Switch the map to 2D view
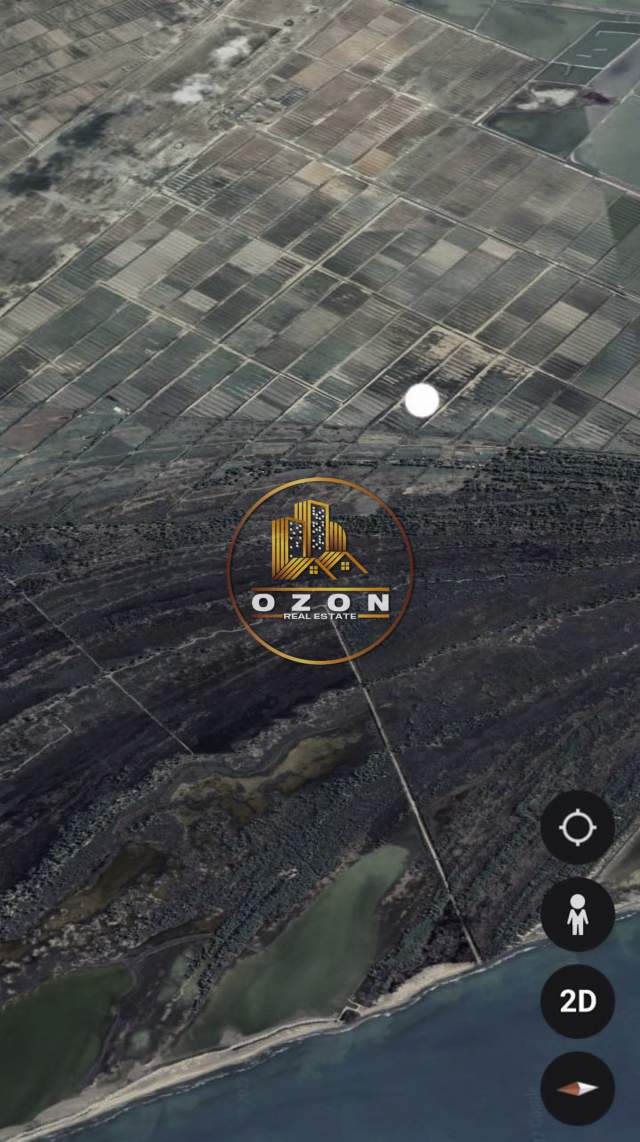The width and height of the screenshot is (640, 1142). click(577, 1001)
